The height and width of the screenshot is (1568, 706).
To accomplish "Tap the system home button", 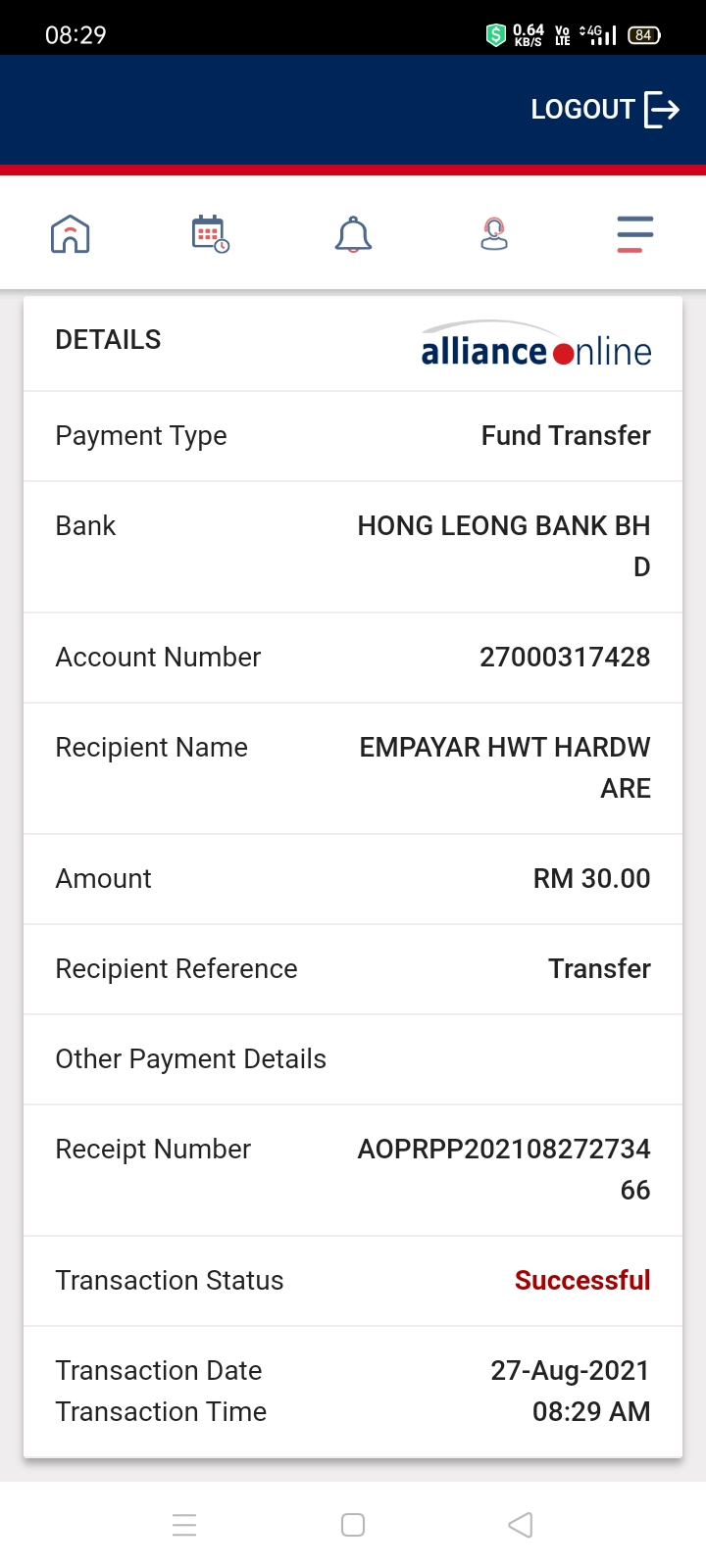I will (353, 1525).
